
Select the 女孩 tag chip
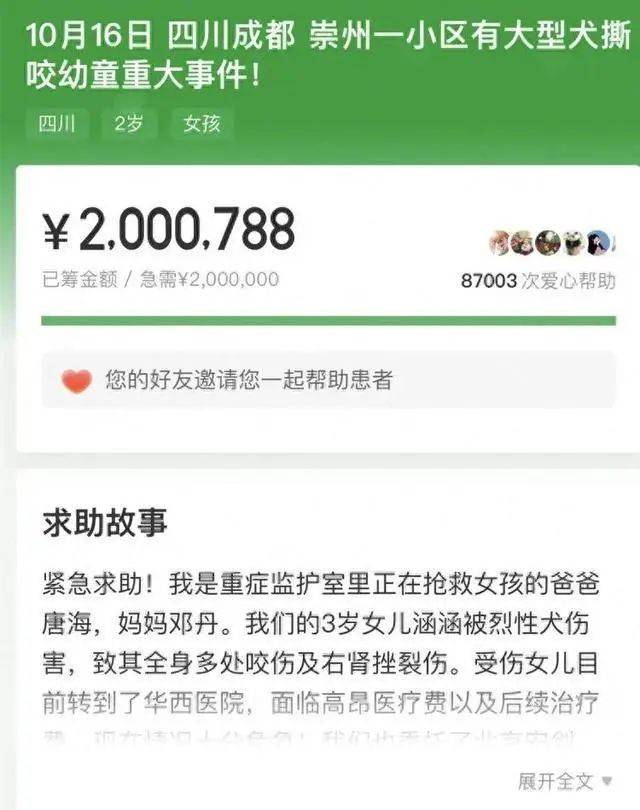tap(202, 125)
